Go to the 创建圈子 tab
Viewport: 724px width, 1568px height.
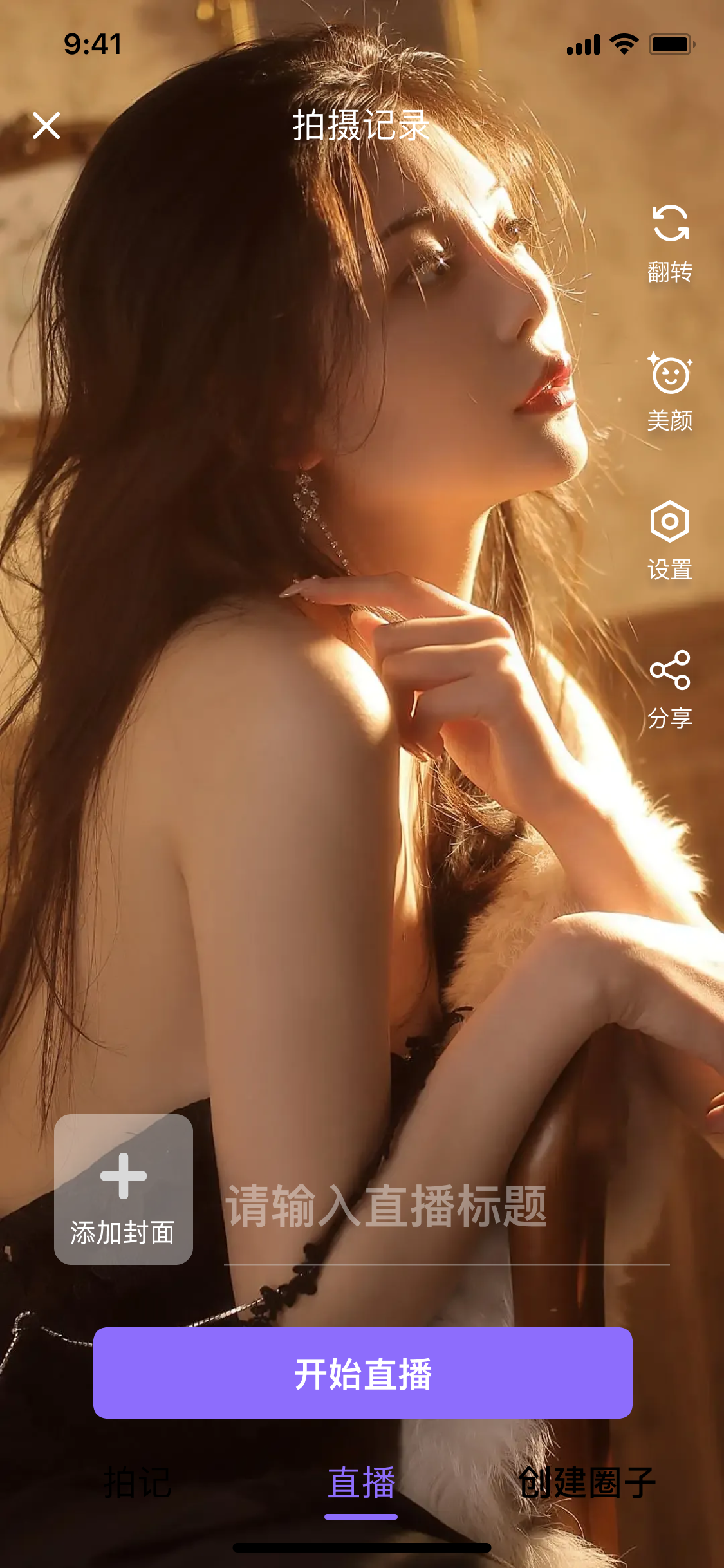coord(586,1483)
